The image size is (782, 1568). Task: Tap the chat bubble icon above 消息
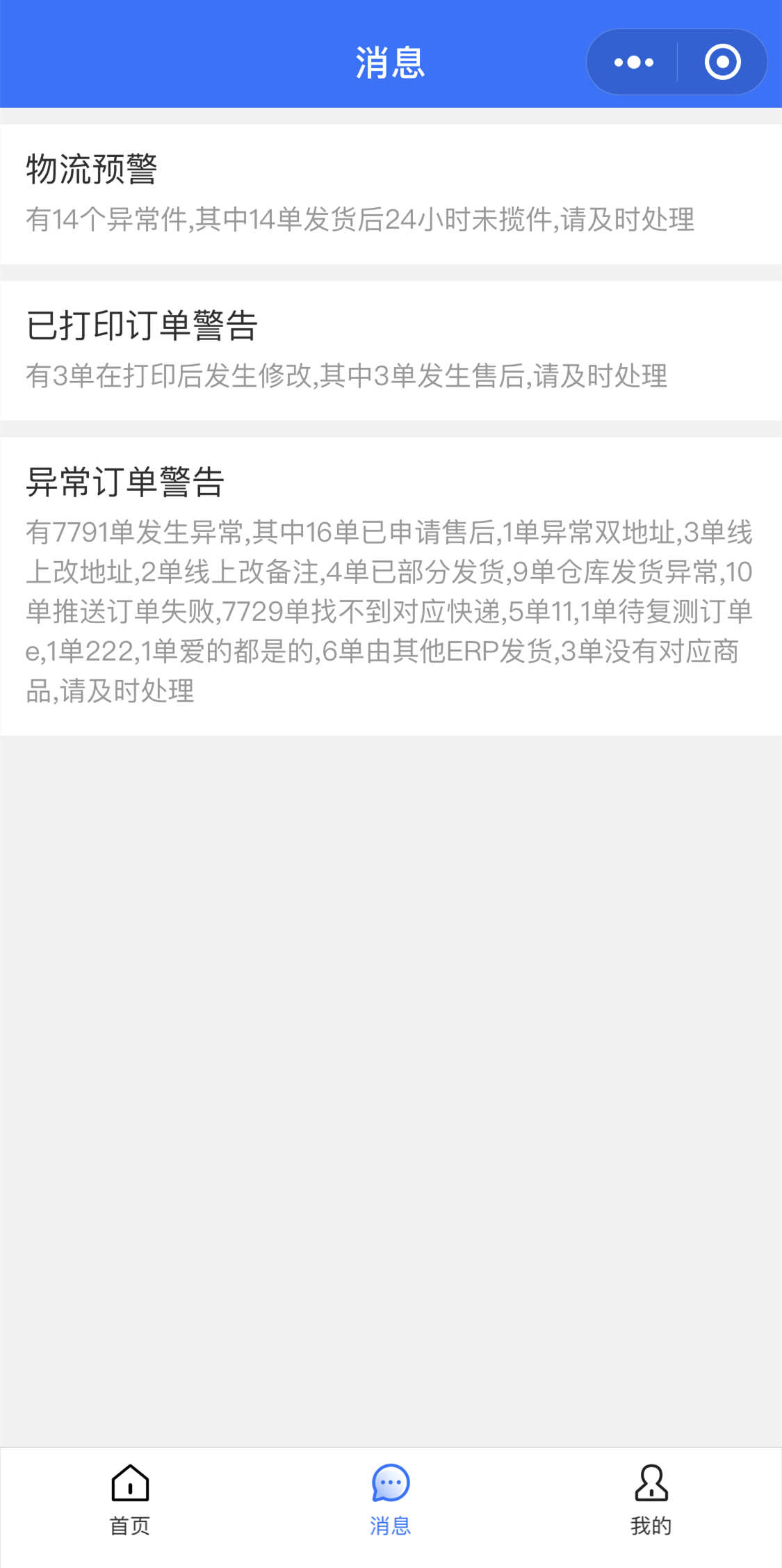(391, 1481)
